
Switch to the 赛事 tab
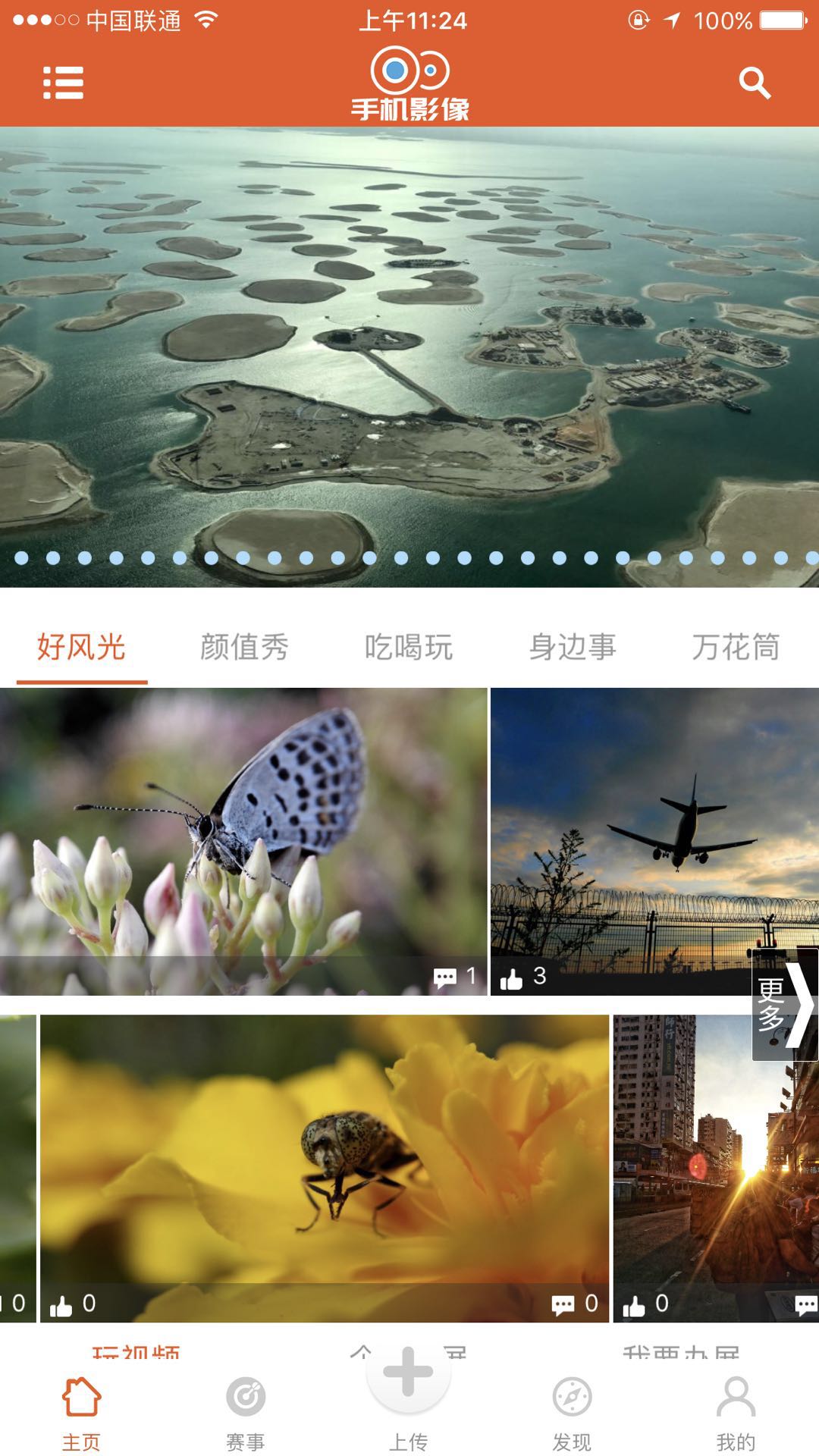(245, 1412)
